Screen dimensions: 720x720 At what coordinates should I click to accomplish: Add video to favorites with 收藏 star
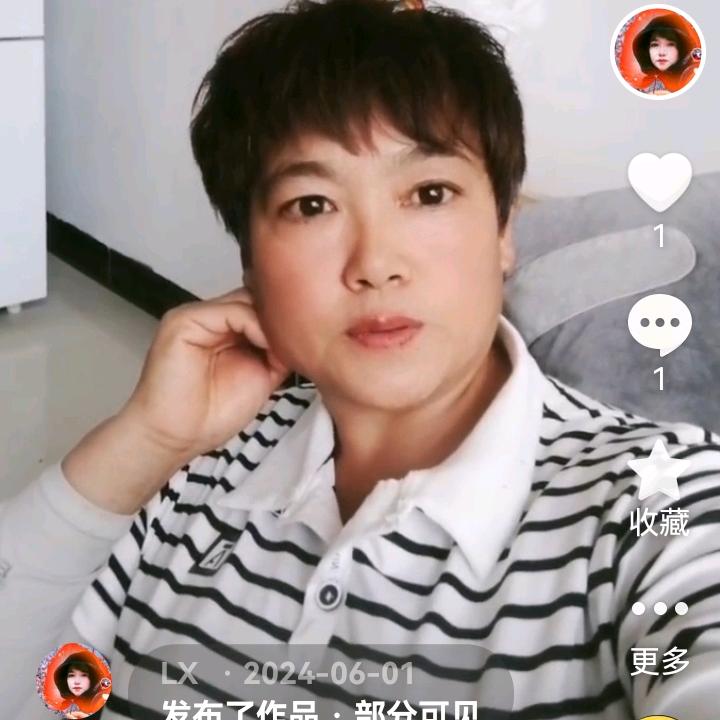click(659, 472)
